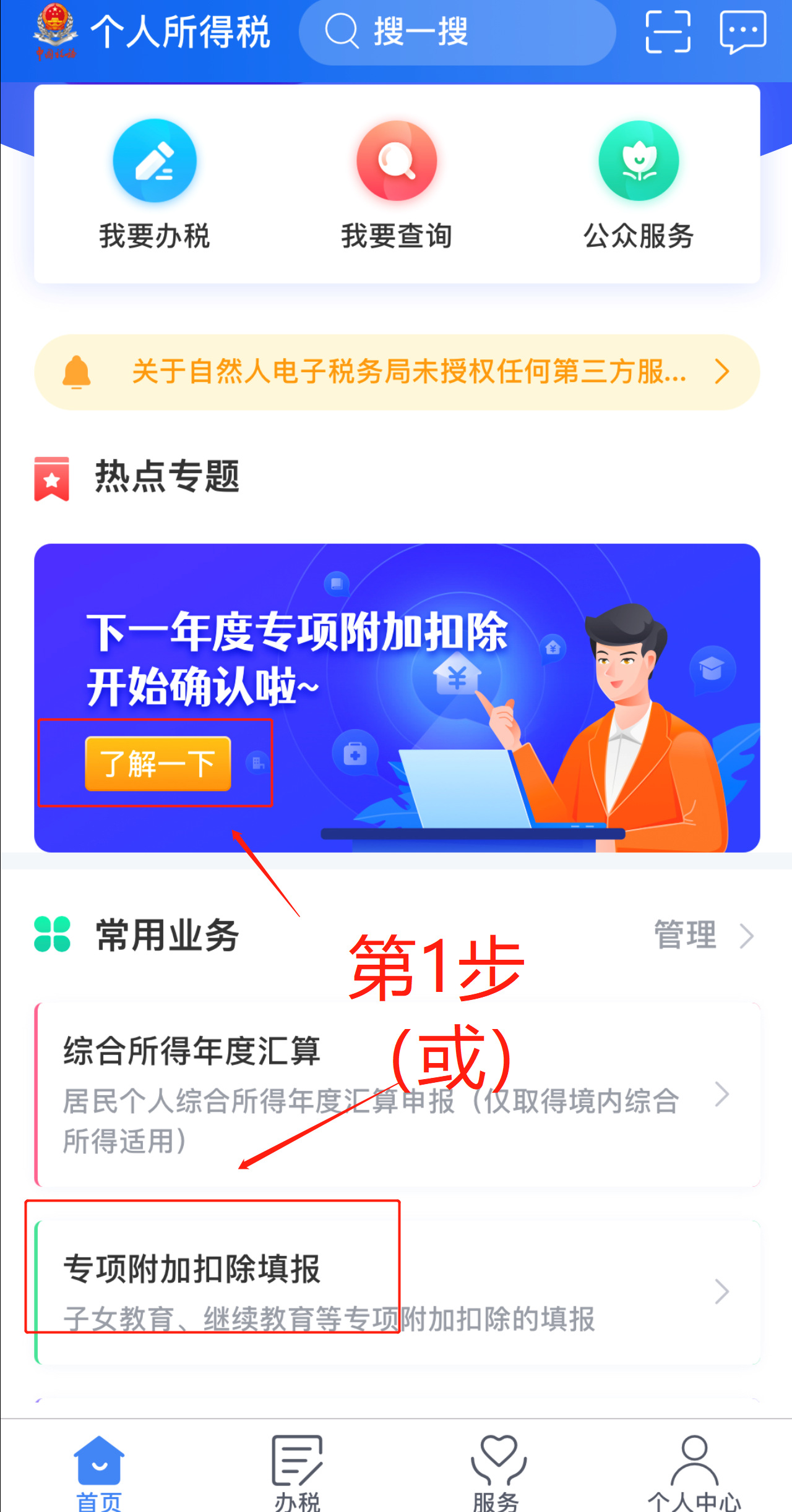The width and height of the screenshot is (792, 1512).
Task: Tap the 了解一下 button on banner
Action: (x=158, y=763)
